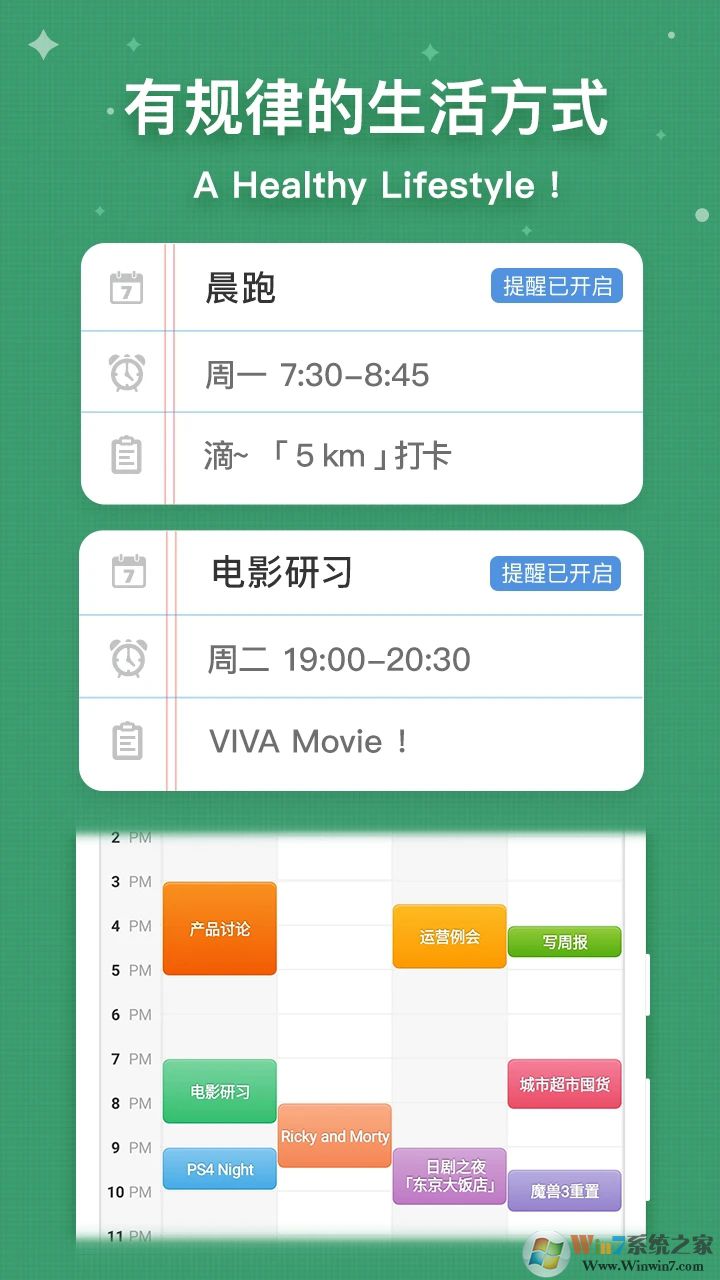
Task: Select the alarm clock icon for 晨跑
Action: tap(126, 372)
